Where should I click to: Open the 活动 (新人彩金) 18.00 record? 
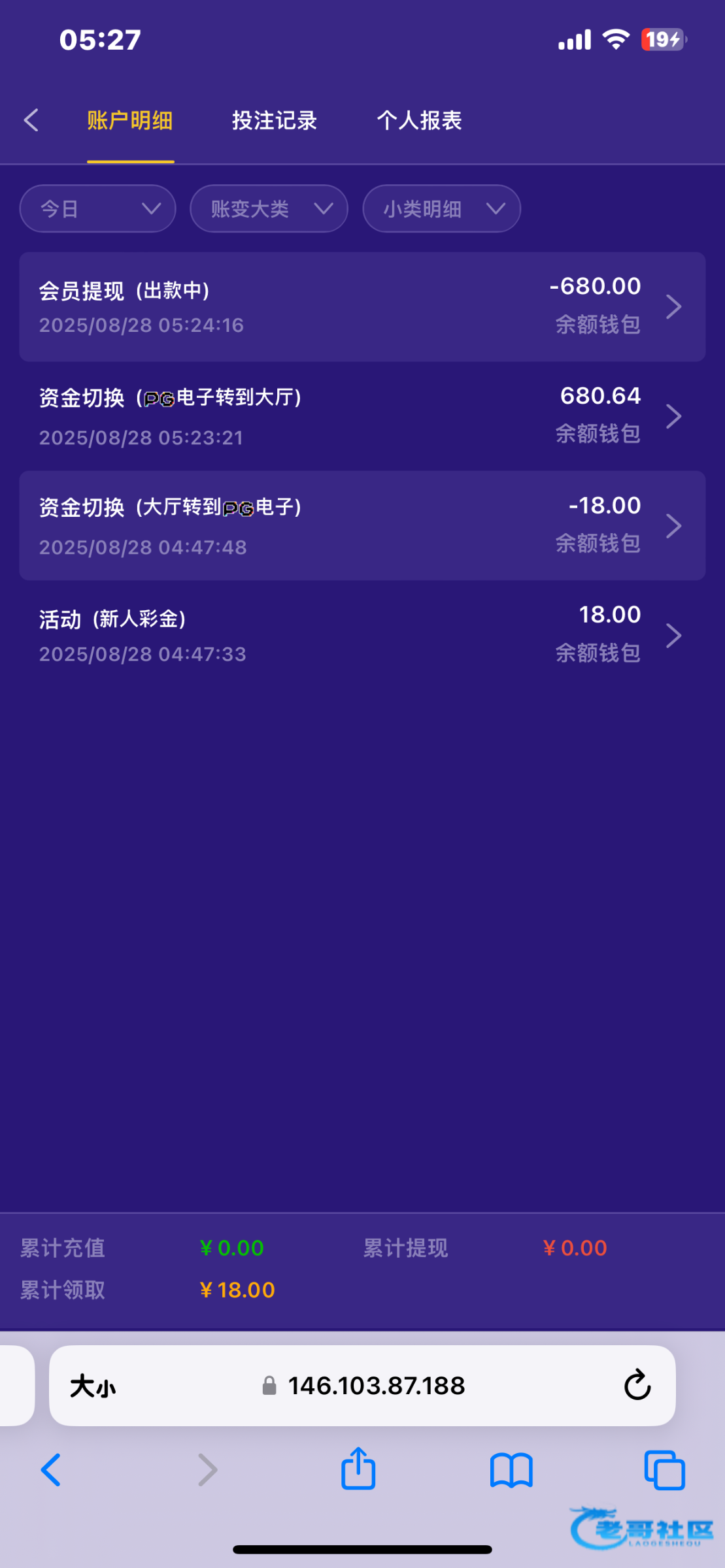coord(362,635)
